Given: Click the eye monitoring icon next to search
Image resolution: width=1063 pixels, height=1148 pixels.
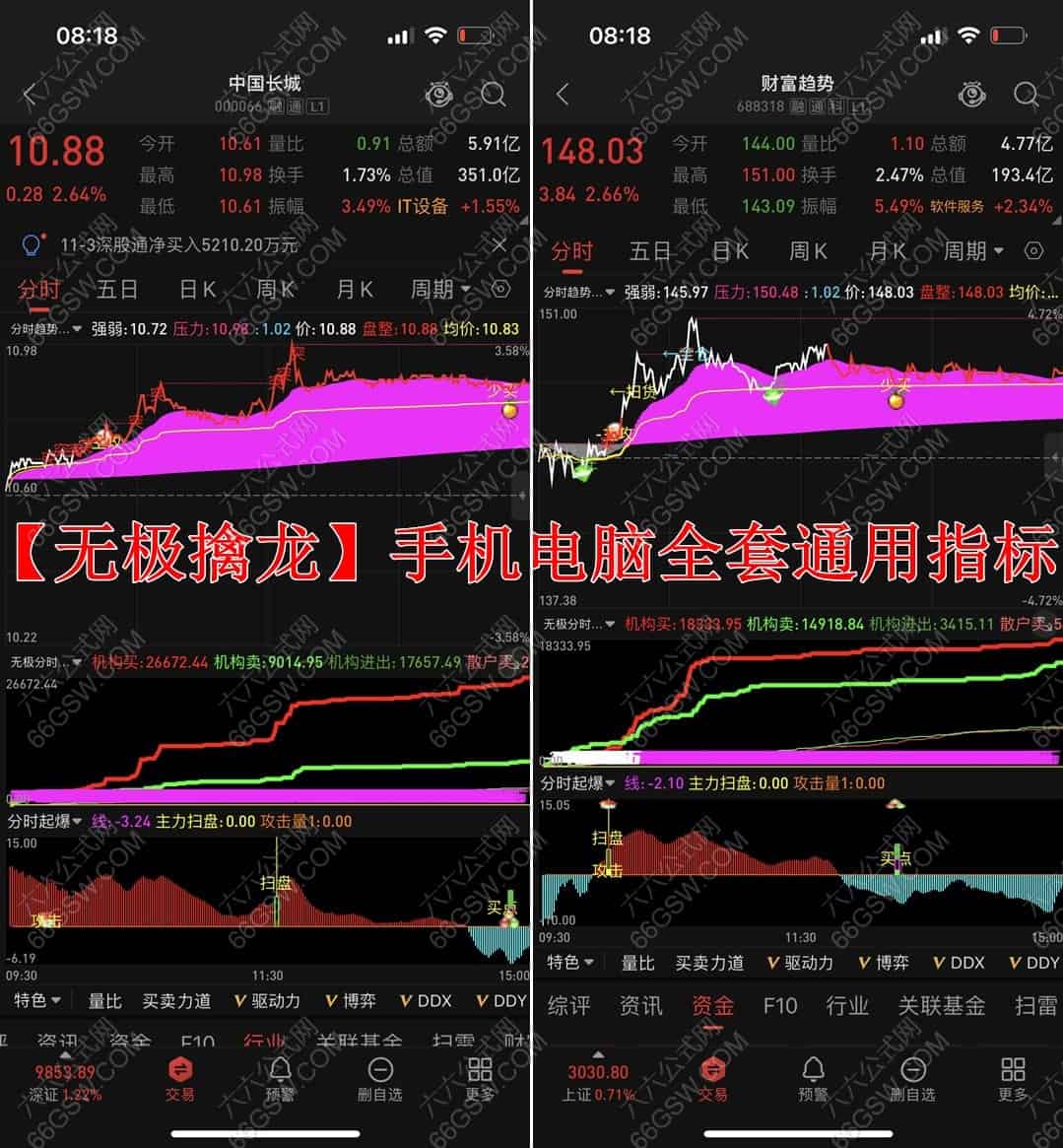Looking at the screenshot, I should (440, 93).
